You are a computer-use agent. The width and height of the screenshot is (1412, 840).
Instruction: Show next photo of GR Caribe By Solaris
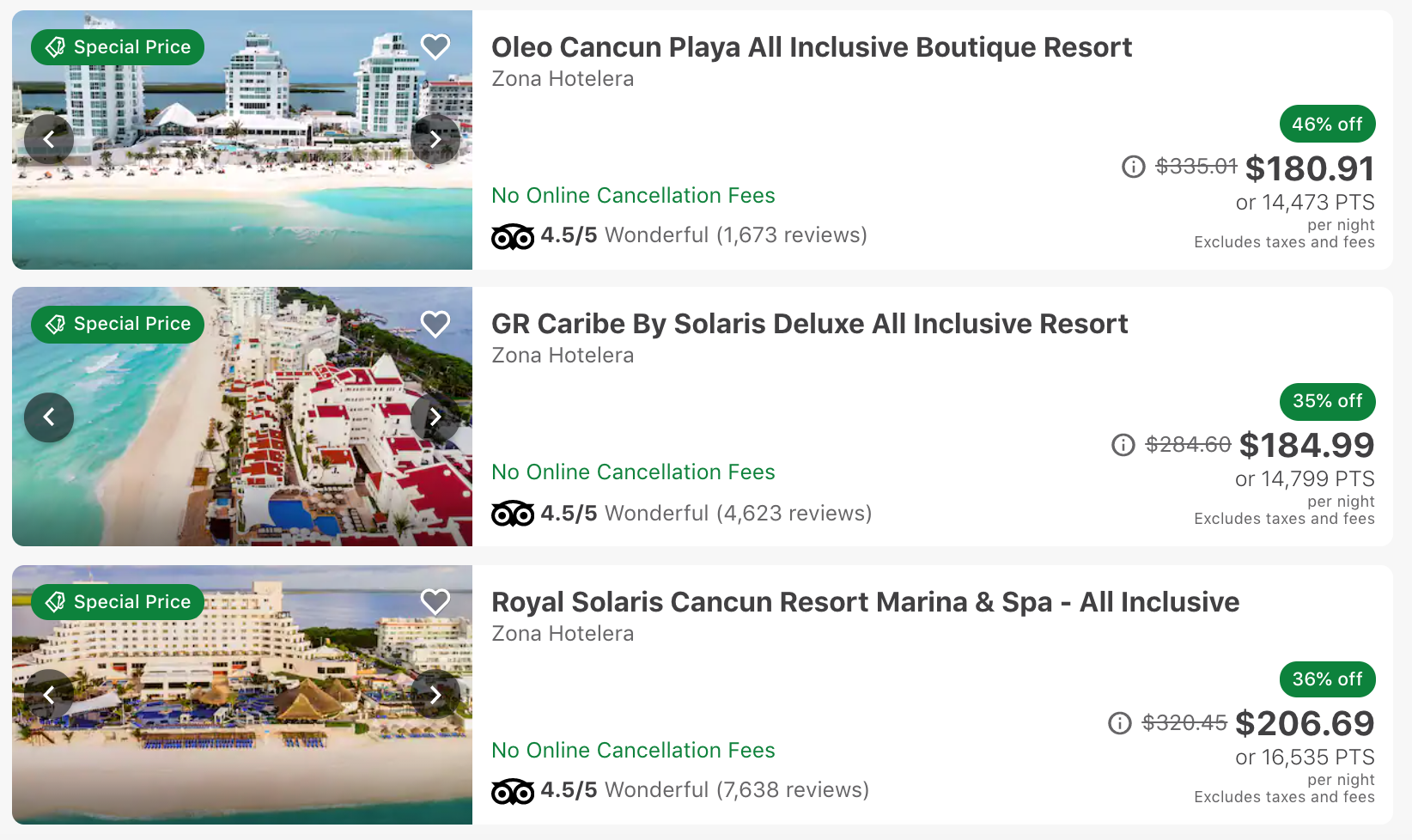(435, 417)
